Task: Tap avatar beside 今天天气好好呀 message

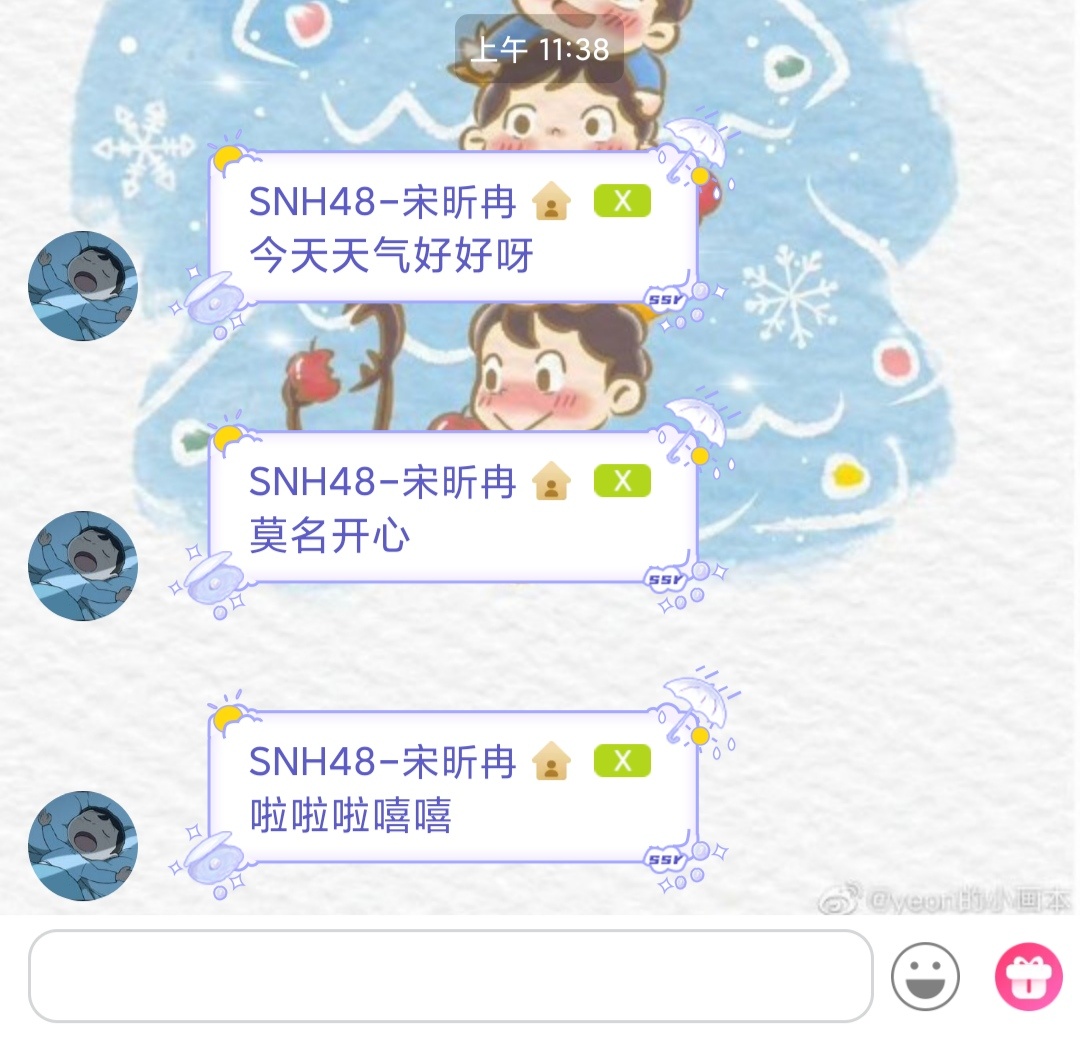Action: 82,286
